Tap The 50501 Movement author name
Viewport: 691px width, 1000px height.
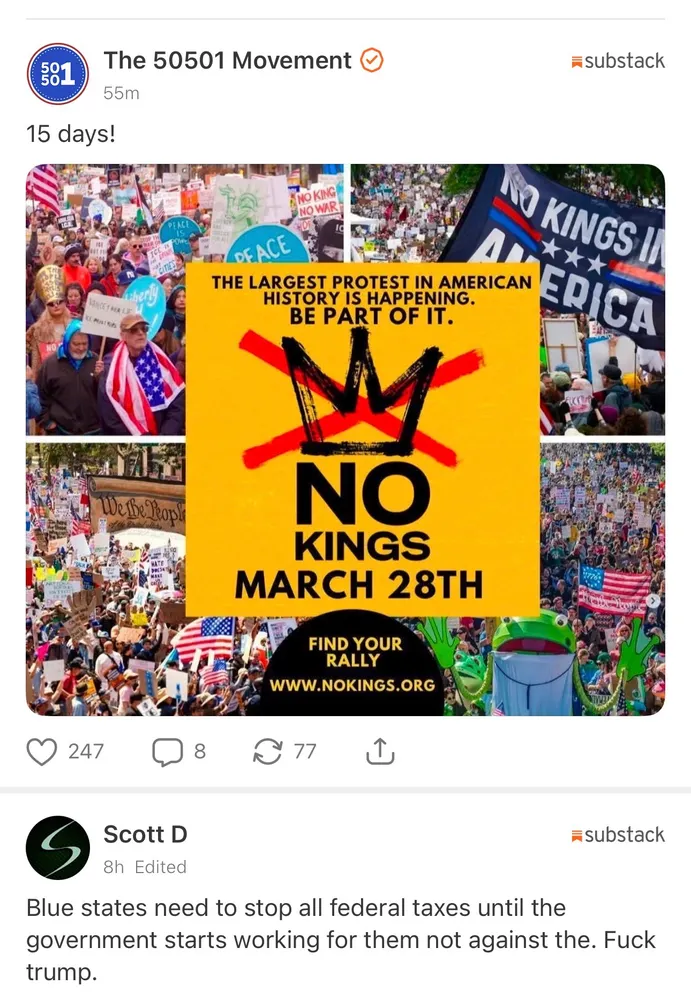tap(227, 61)
